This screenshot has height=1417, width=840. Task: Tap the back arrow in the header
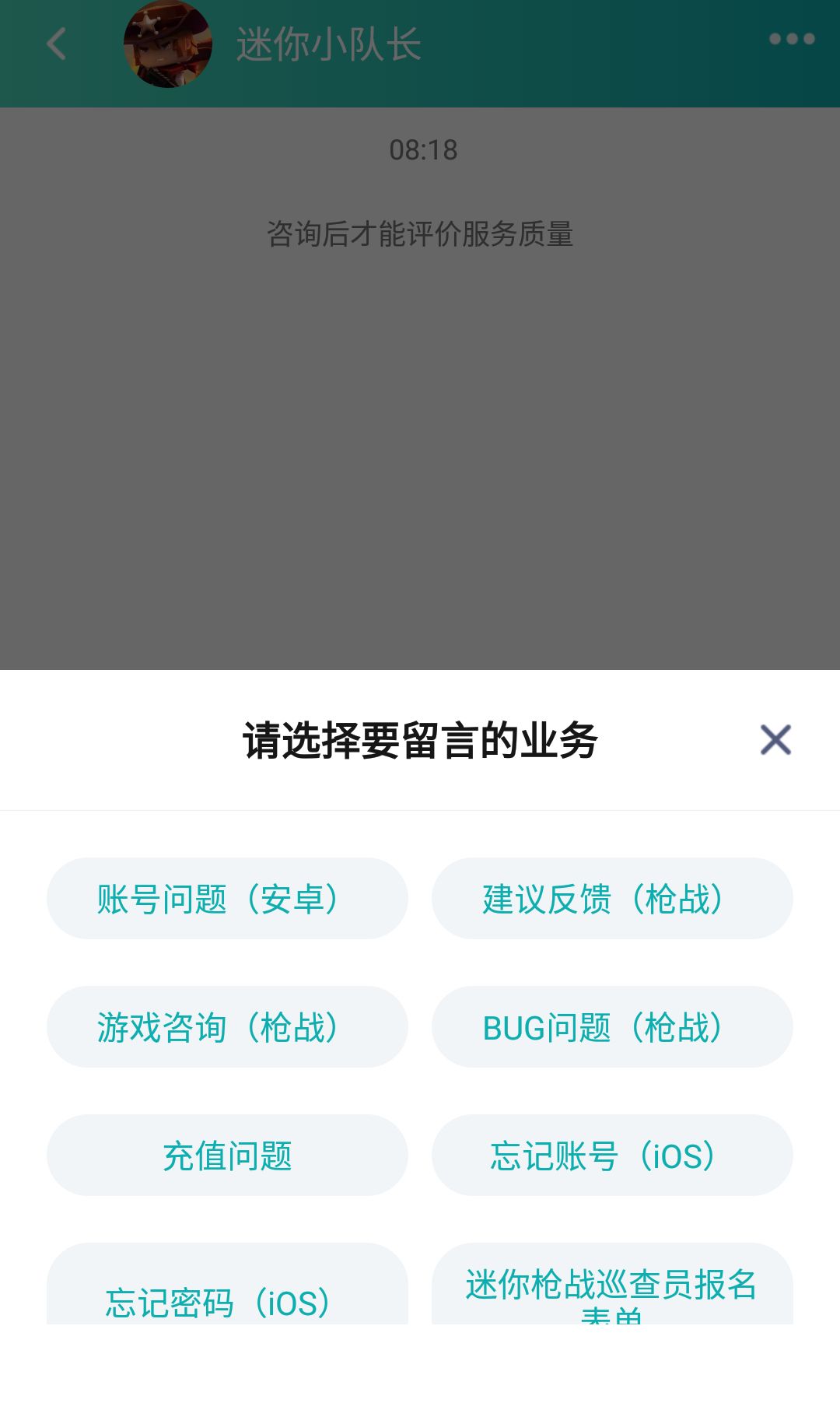tap(56, 44)
